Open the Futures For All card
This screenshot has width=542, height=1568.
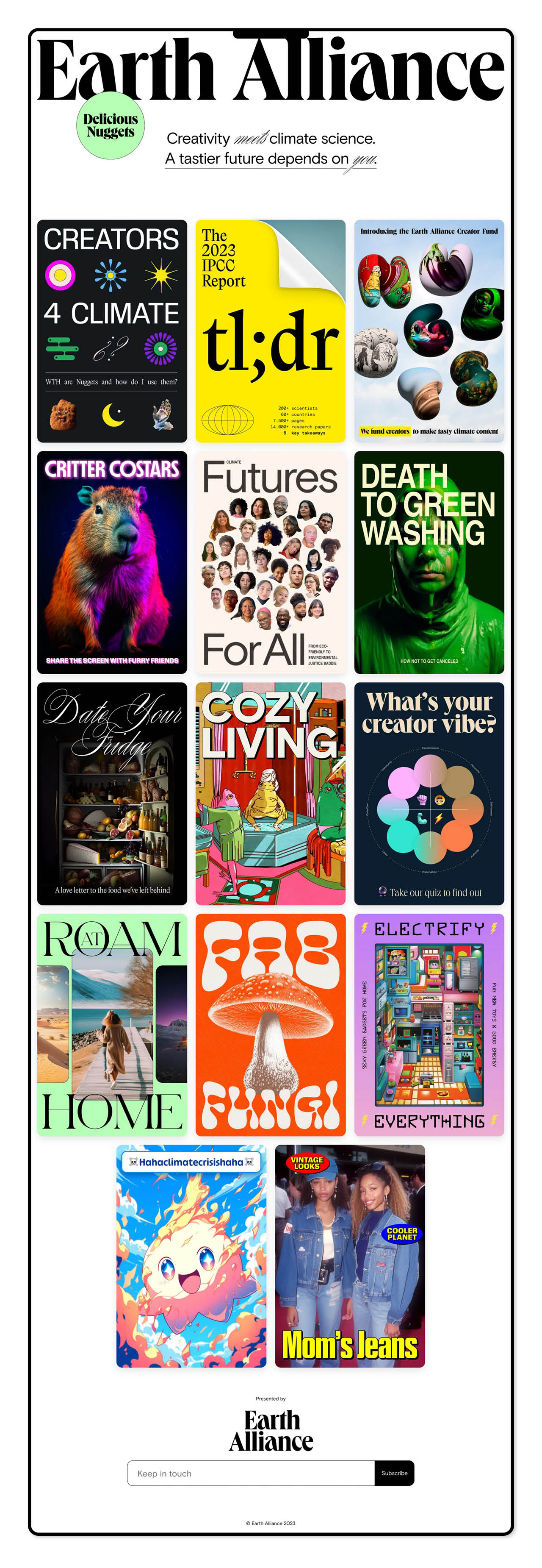[271, 562]
